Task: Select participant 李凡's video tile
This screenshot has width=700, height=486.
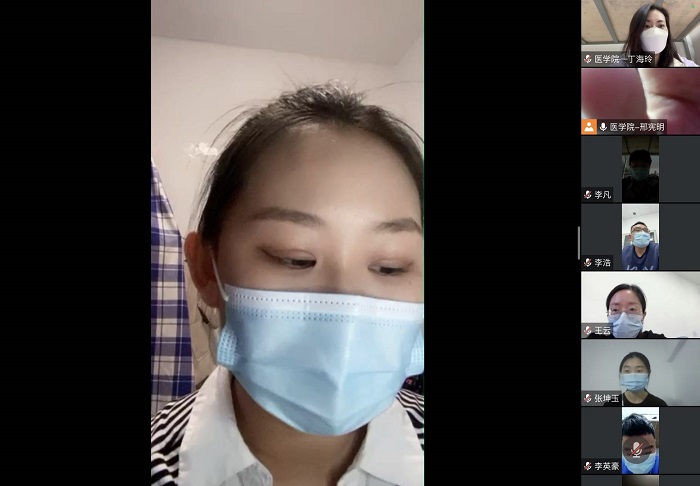Action: (640, 168)
